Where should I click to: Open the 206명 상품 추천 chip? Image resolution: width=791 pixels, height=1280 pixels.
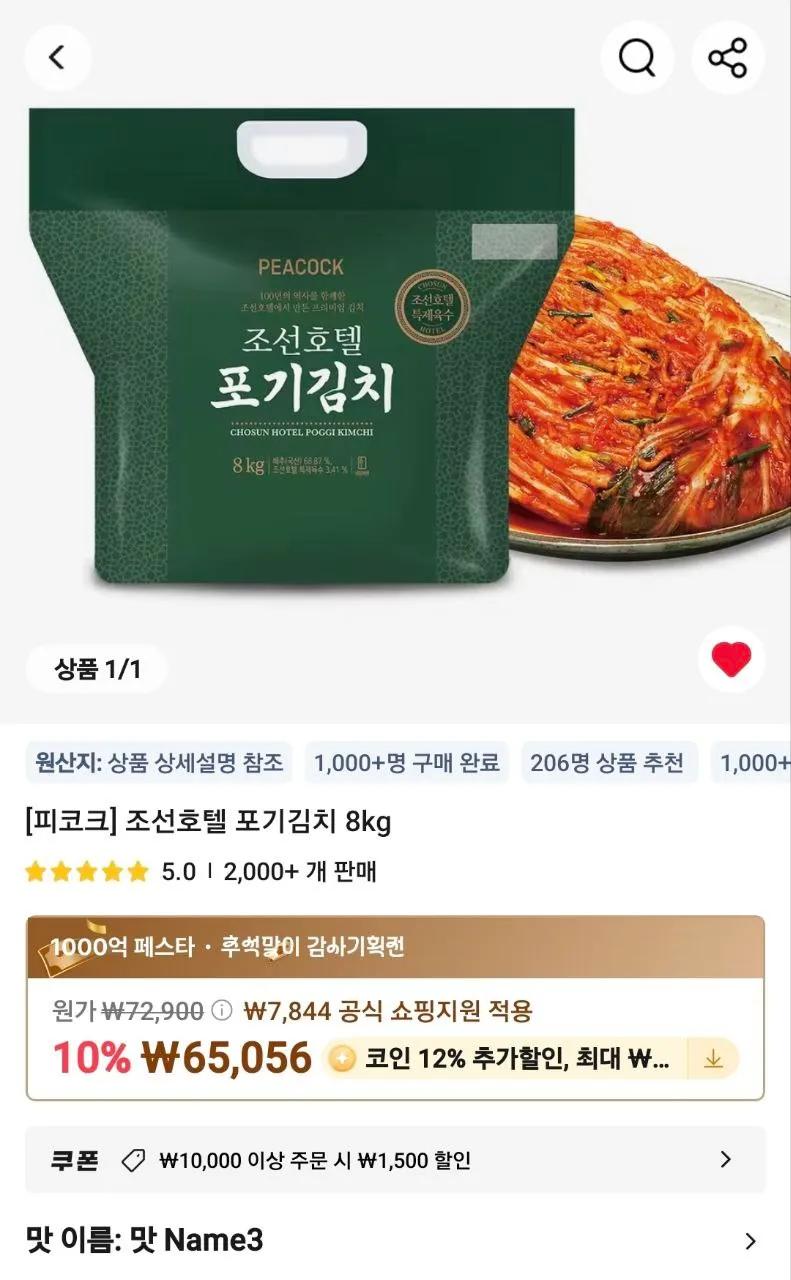click(607, 762)
